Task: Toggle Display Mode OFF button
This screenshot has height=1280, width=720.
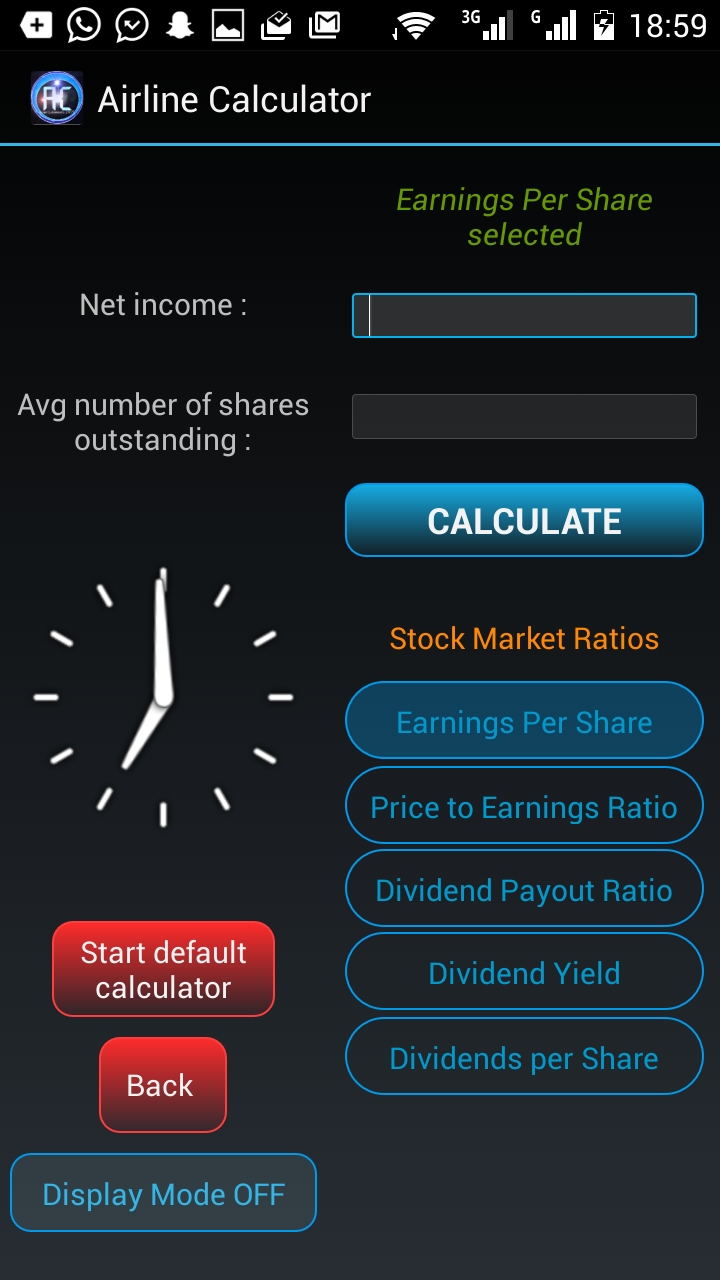Action: 163,1192
